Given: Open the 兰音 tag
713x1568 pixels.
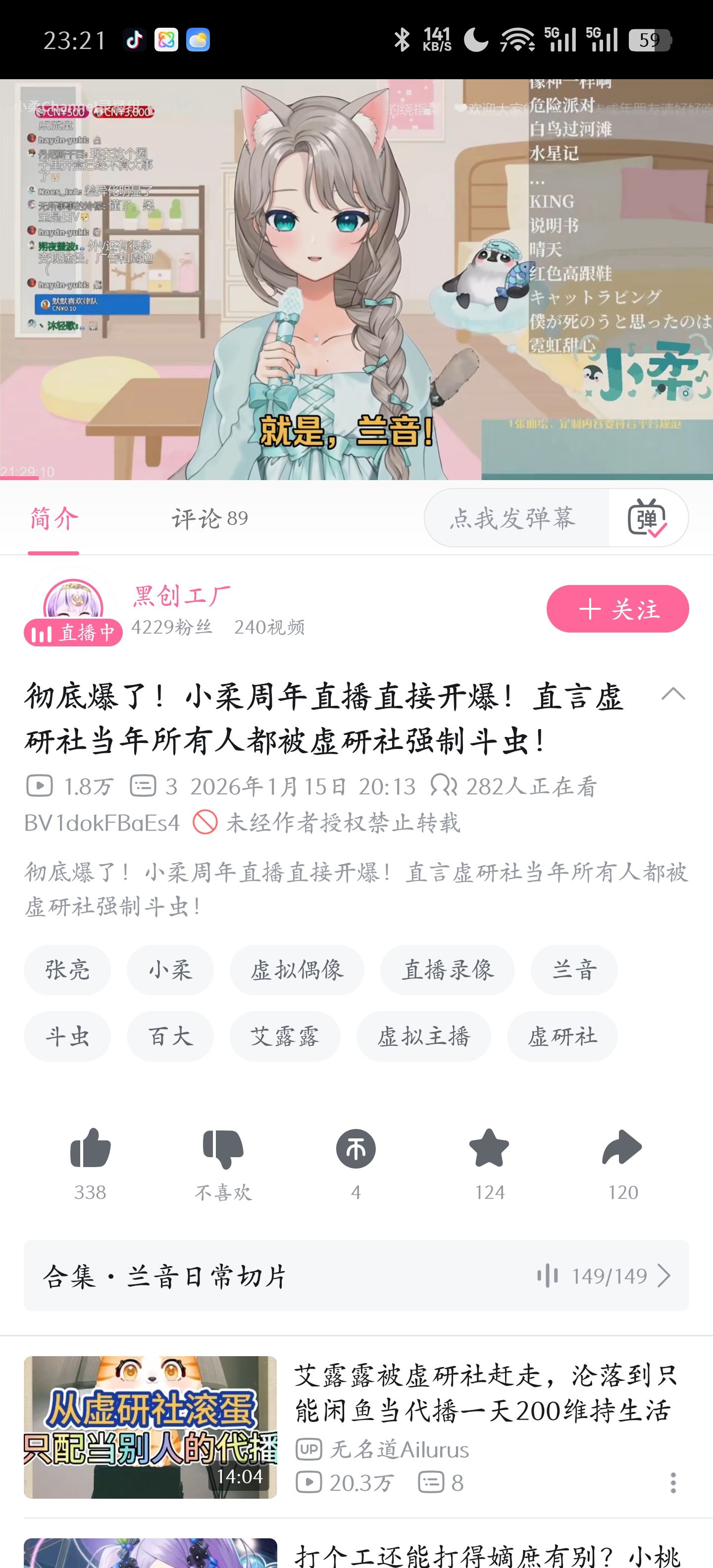Looking at the screenshot, I should tap(573, 970).
